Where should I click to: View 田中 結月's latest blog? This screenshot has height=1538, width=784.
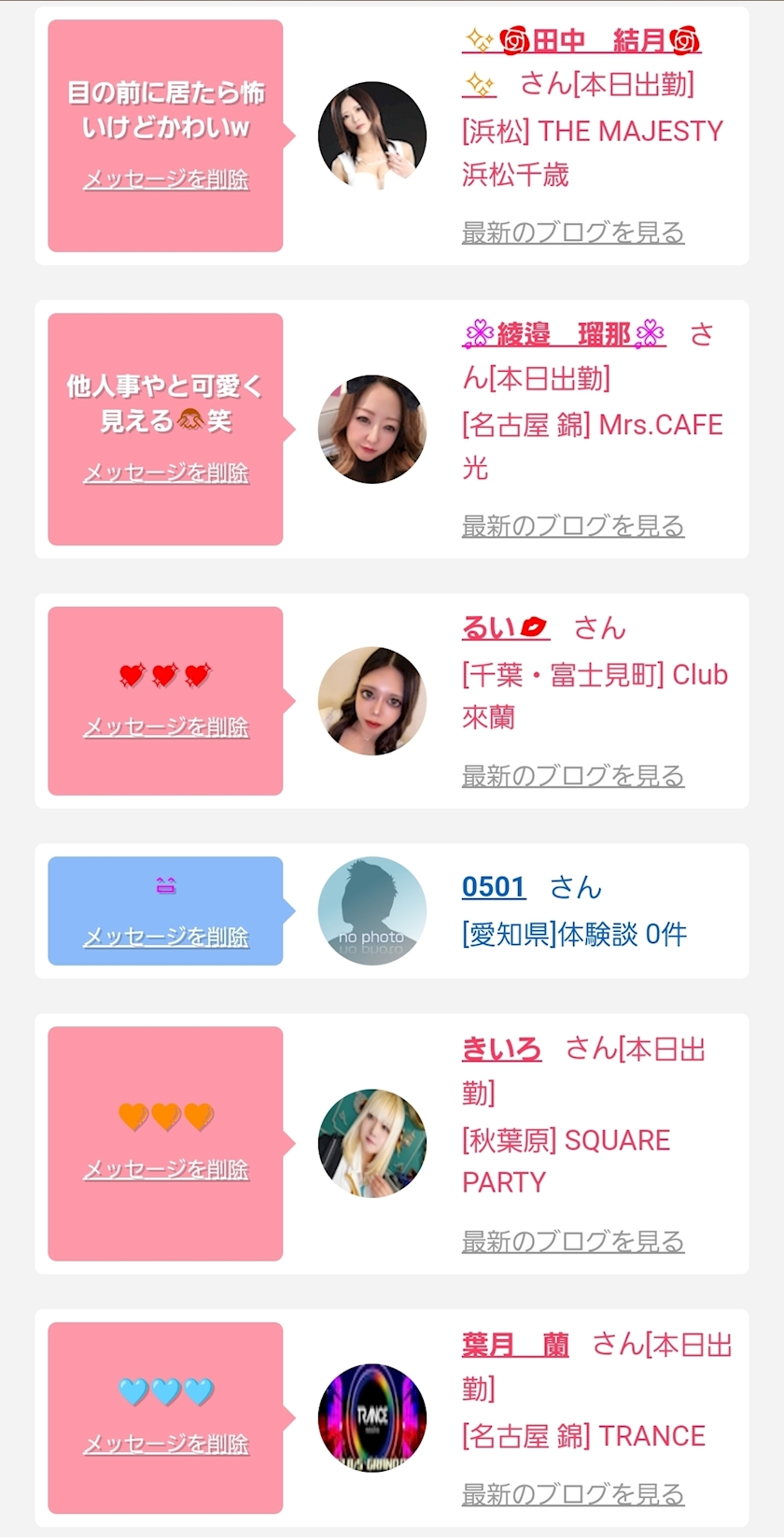(x=573, y=233)
